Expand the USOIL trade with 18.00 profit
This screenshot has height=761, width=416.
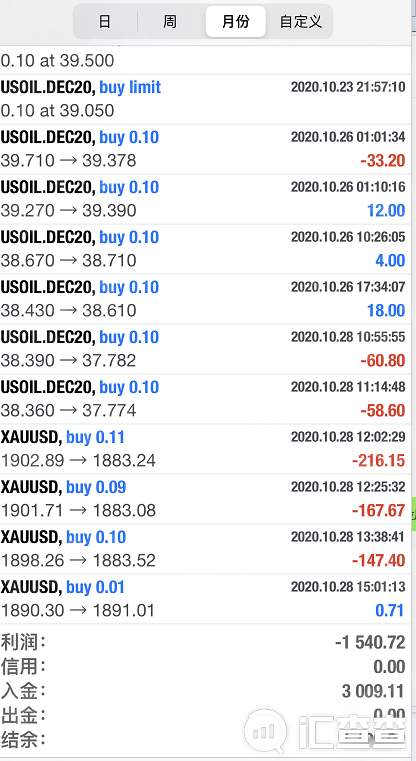[x=205, y=299]
